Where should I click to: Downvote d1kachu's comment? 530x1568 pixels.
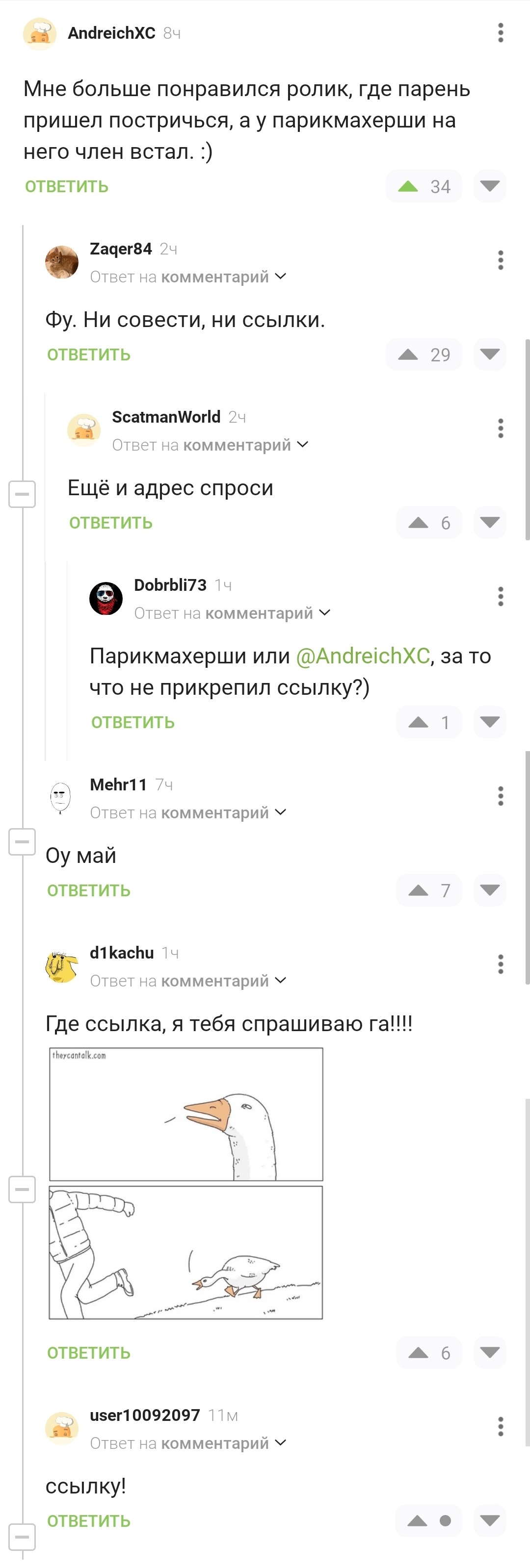pyautogui.click(x=490, y=1353)
